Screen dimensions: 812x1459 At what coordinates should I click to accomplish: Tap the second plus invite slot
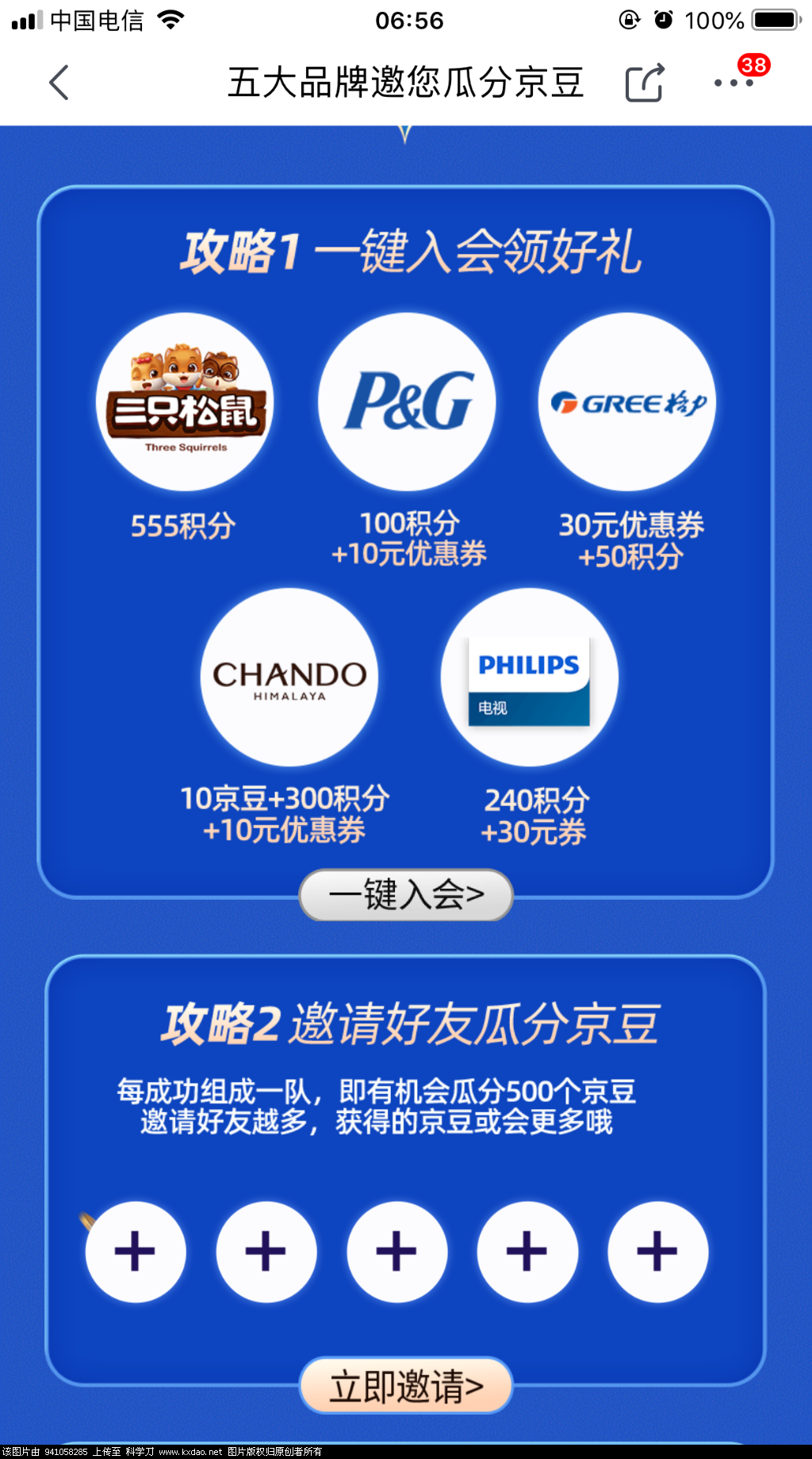click(x=266, y=1252)
